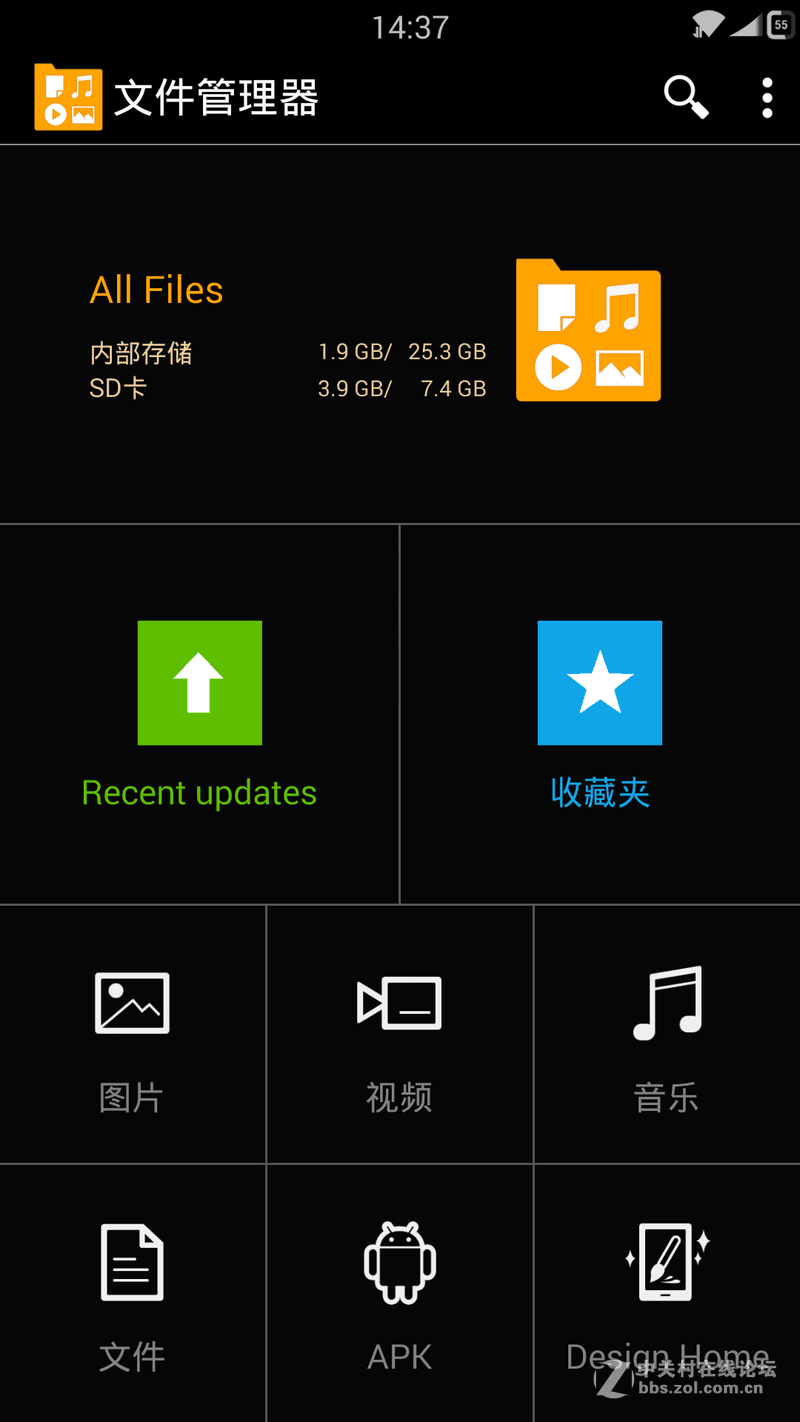This screenshot has height=1422, width=800.
Task: Browse the 图片 pictures category
Action: pos(132,1035)
